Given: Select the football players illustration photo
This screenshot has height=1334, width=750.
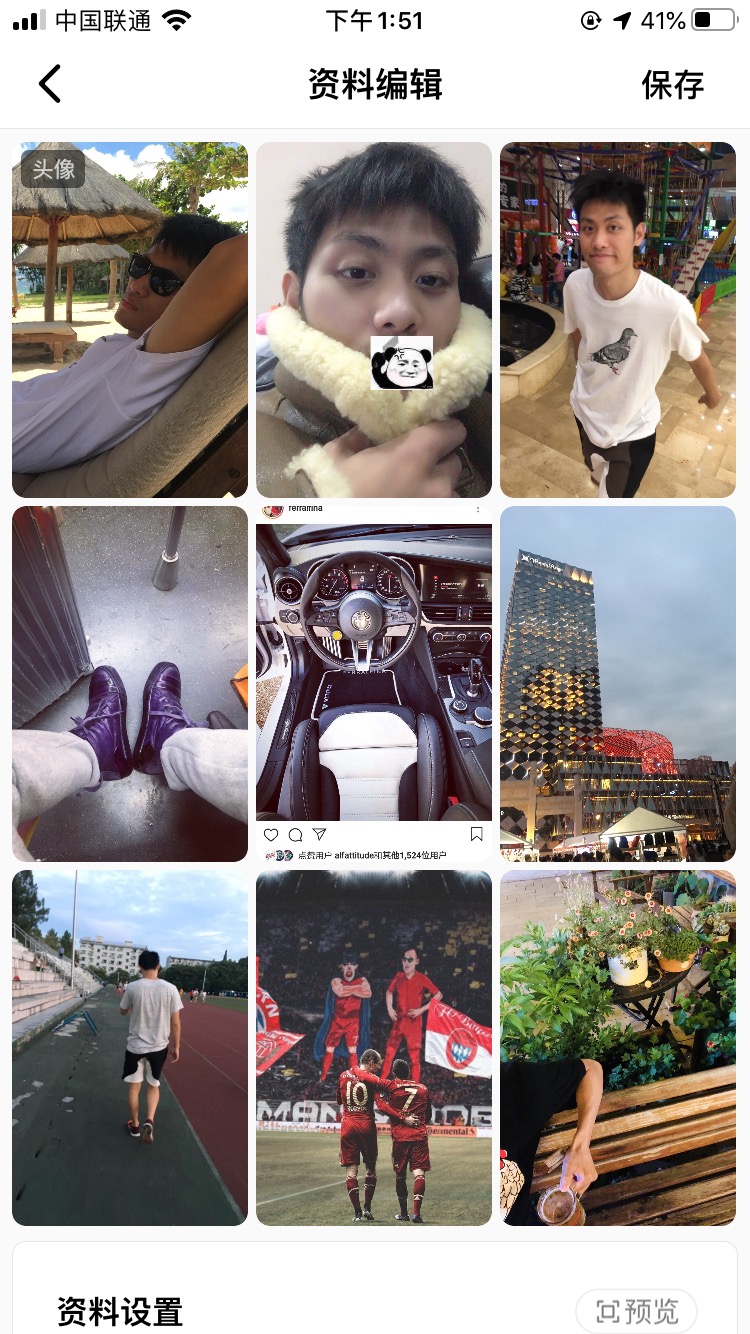Looking at the screenshot, I should pos(374,1048).
